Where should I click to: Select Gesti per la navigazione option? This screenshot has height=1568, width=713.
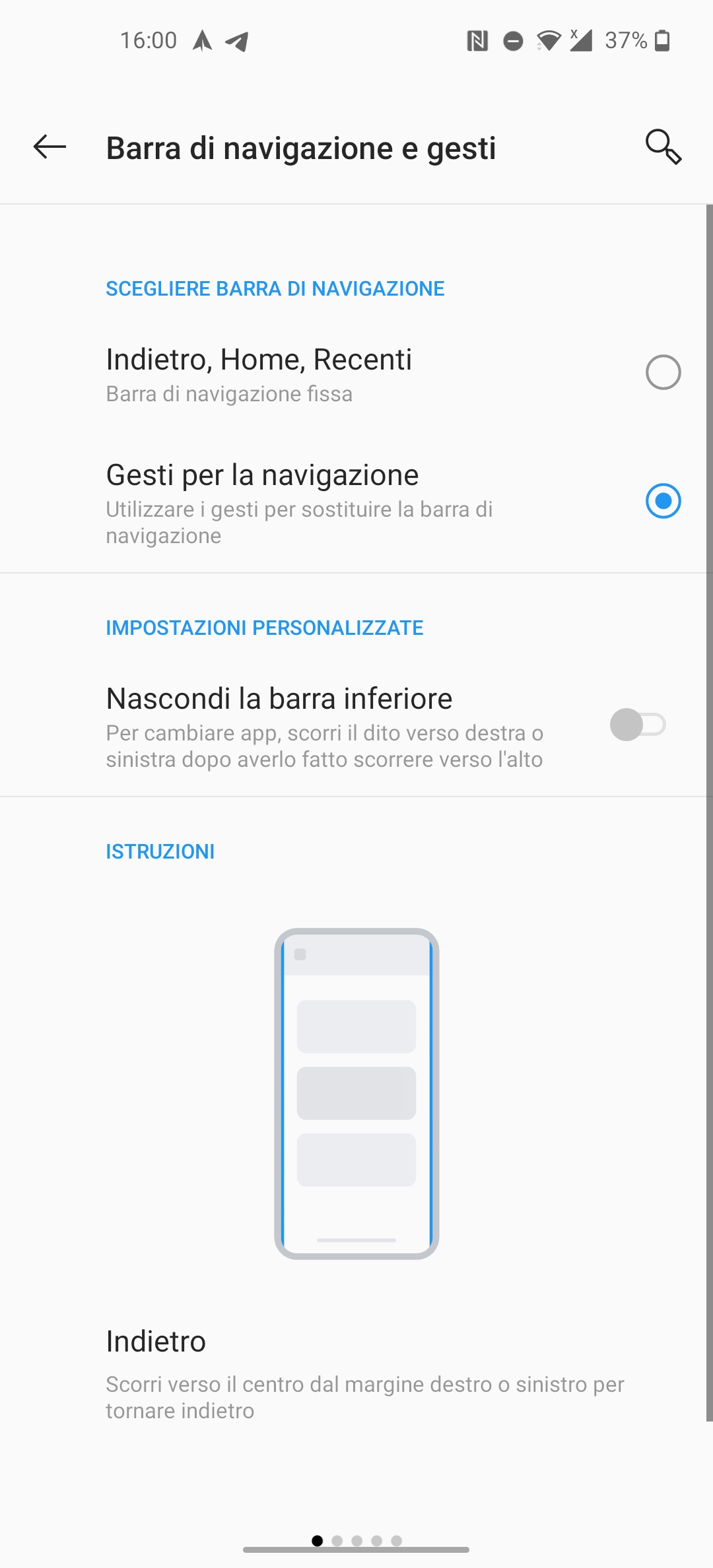[x=356, y=503]
